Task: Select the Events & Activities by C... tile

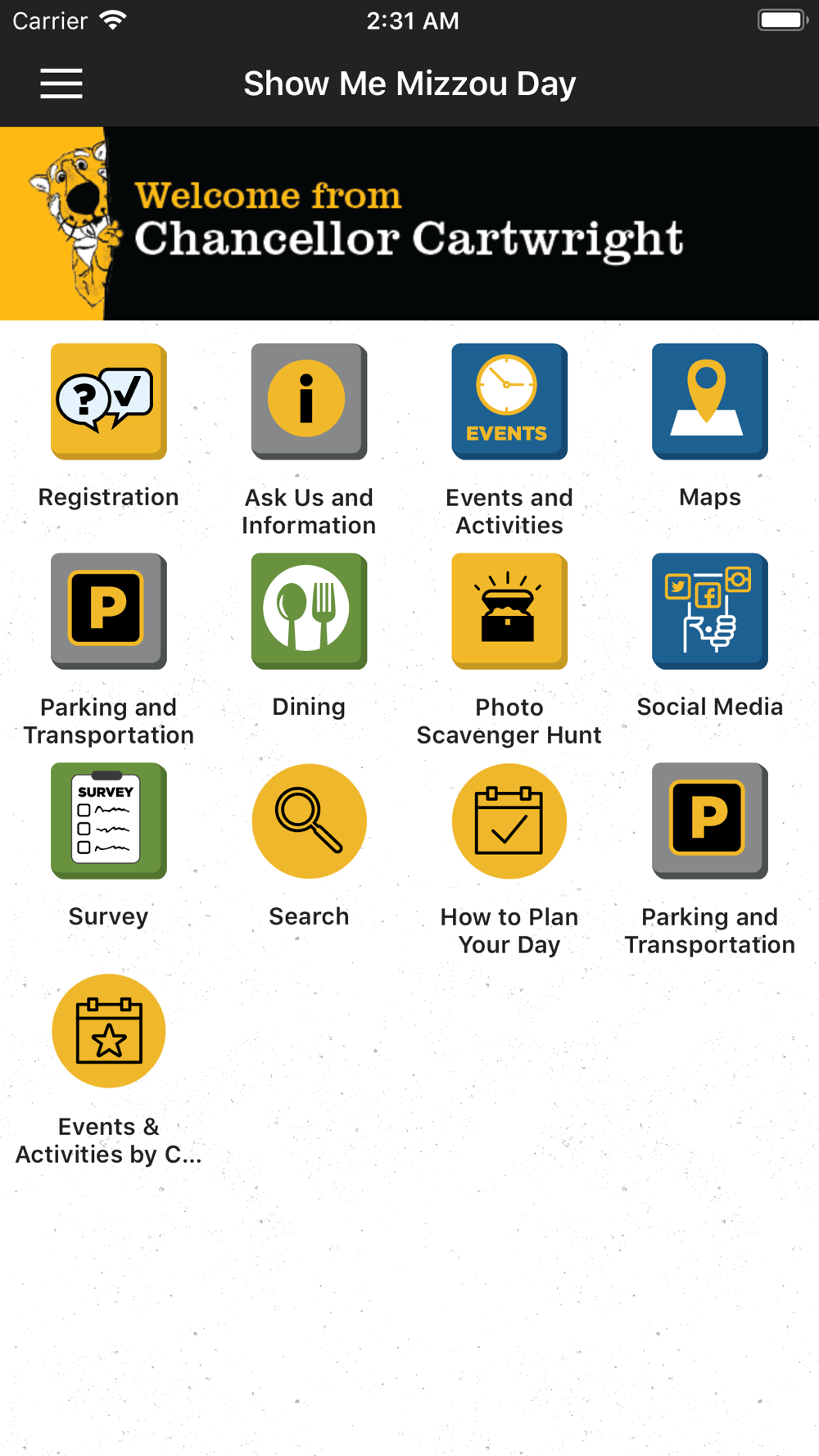Action: click(x=109, y=1031)
